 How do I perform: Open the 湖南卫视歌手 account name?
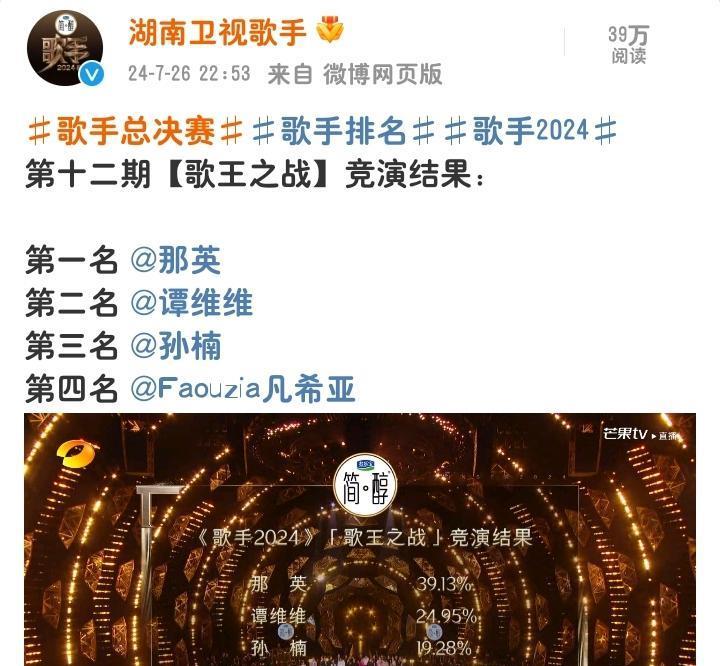(216, 33)
